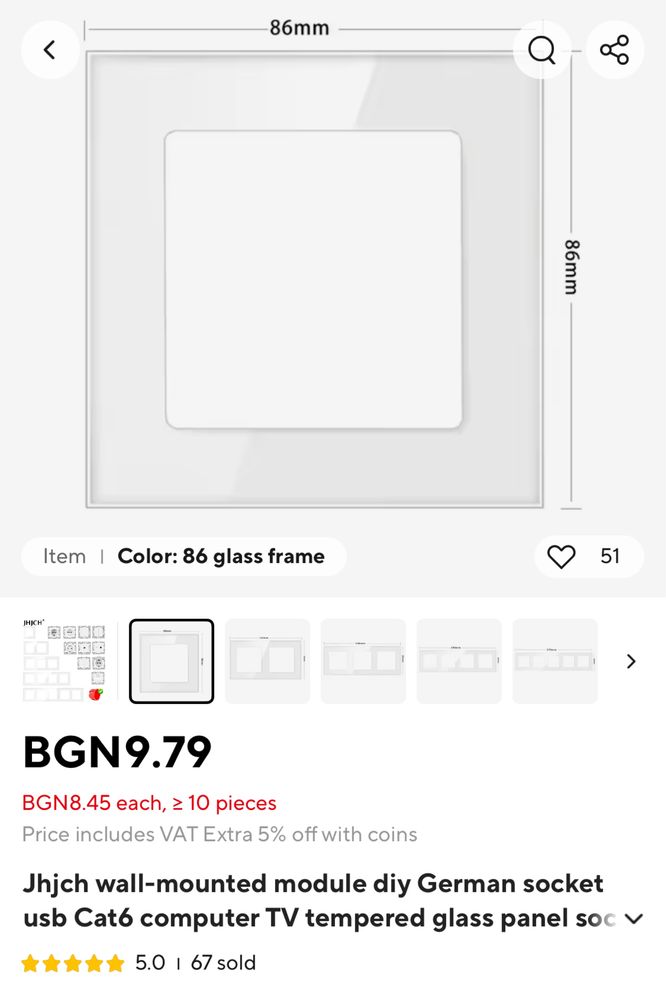Open the main product image

pos(314,280)
